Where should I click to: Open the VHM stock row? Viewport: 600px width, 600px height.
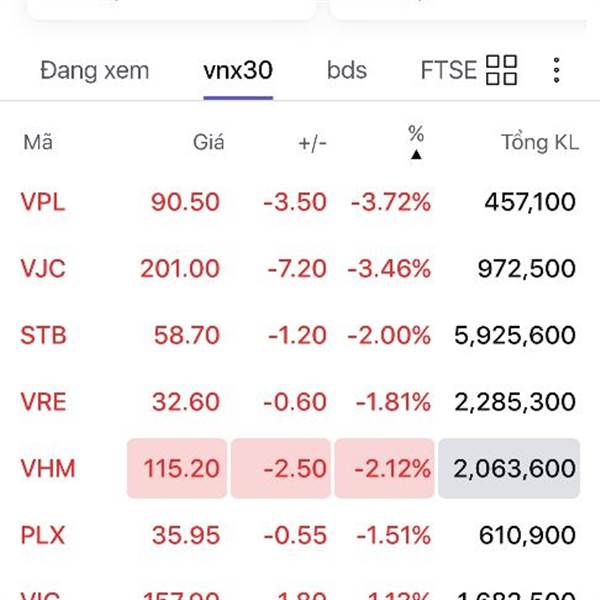coord(47,468)
